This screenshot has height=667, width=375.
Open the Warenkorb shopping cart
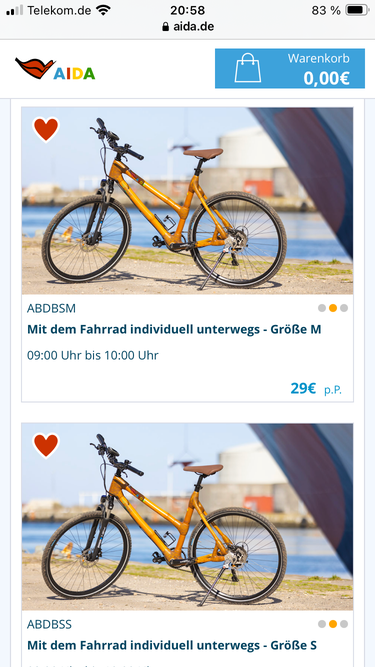click(x=290, y=68)
